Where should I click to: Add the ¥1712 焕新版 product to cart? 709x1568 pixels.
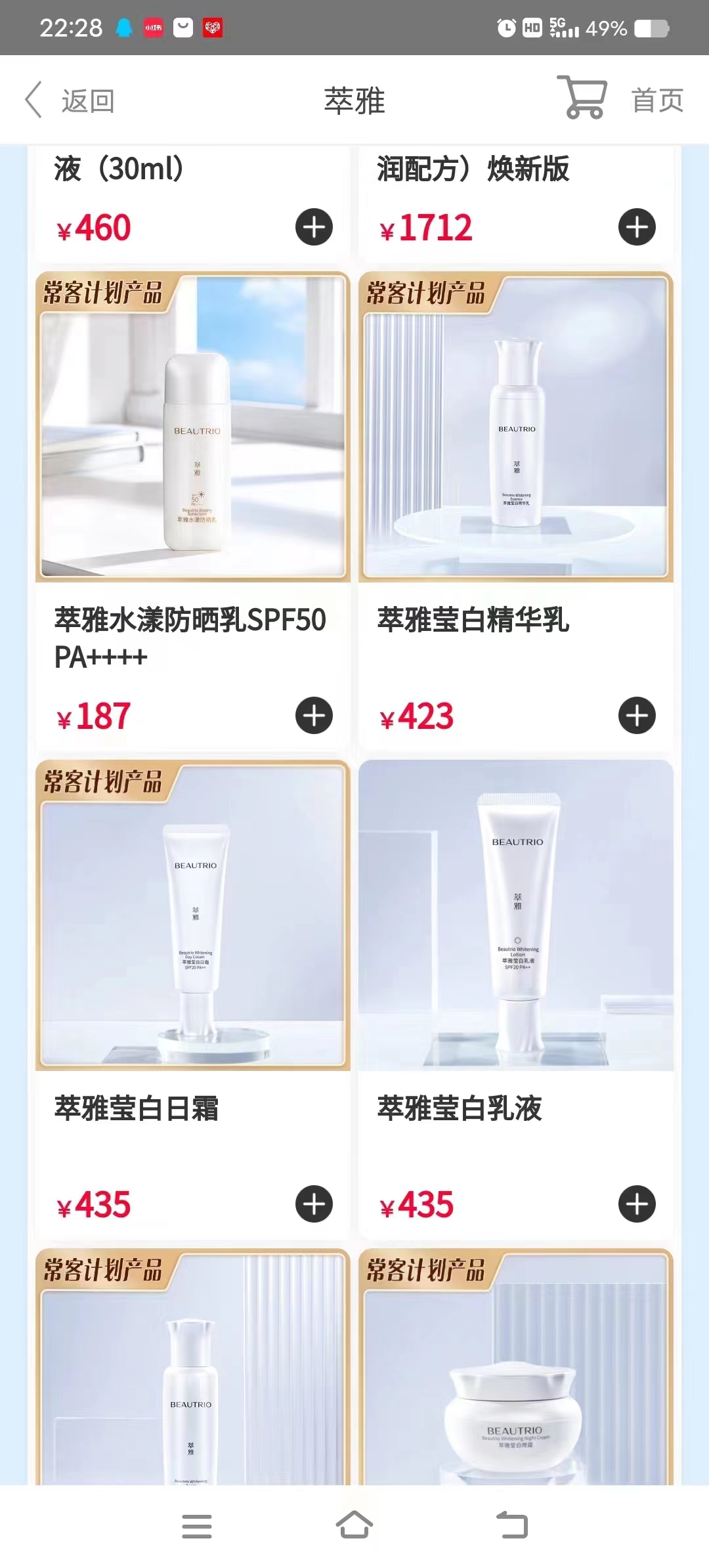pos(637,227)
